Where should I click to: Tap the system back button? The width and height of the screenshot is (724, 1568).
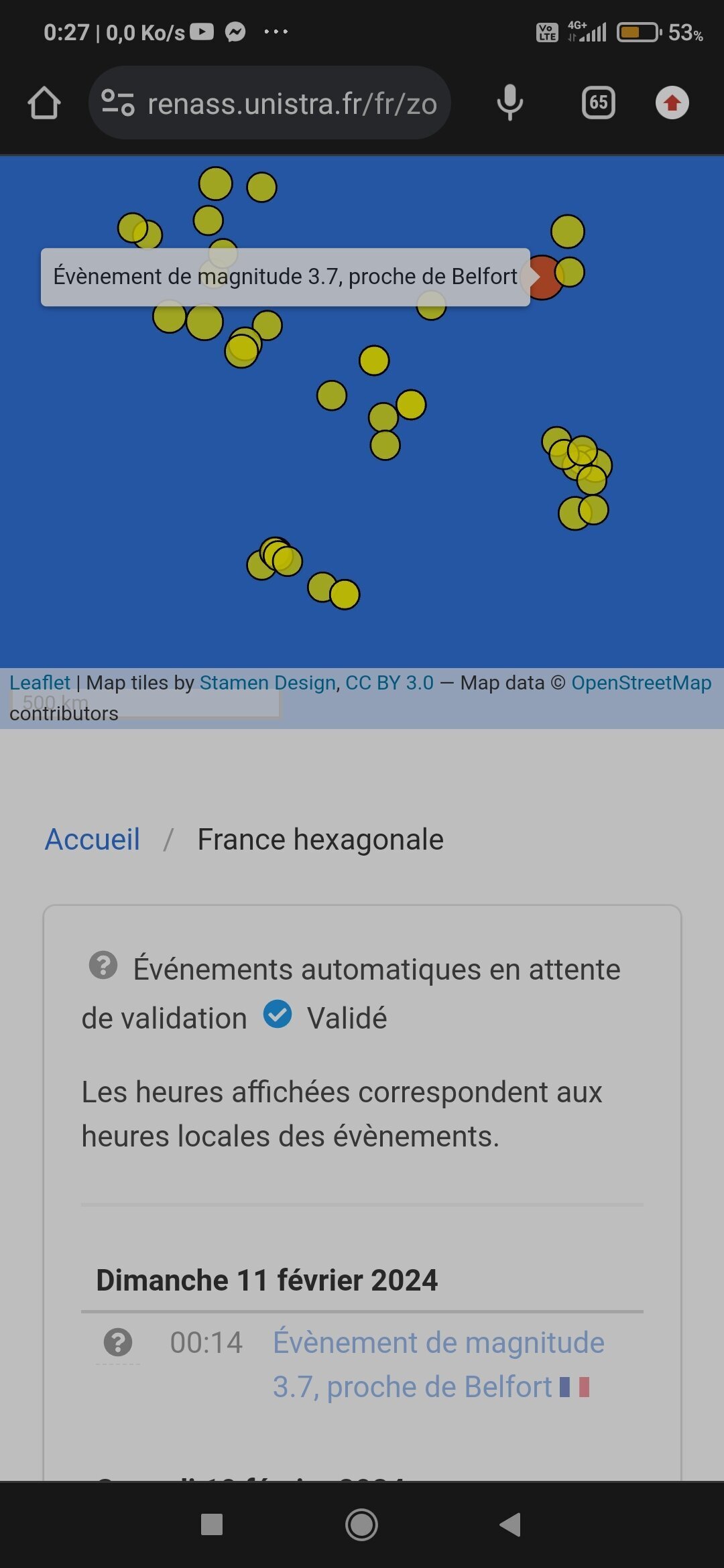click(x=511, y=1524)
